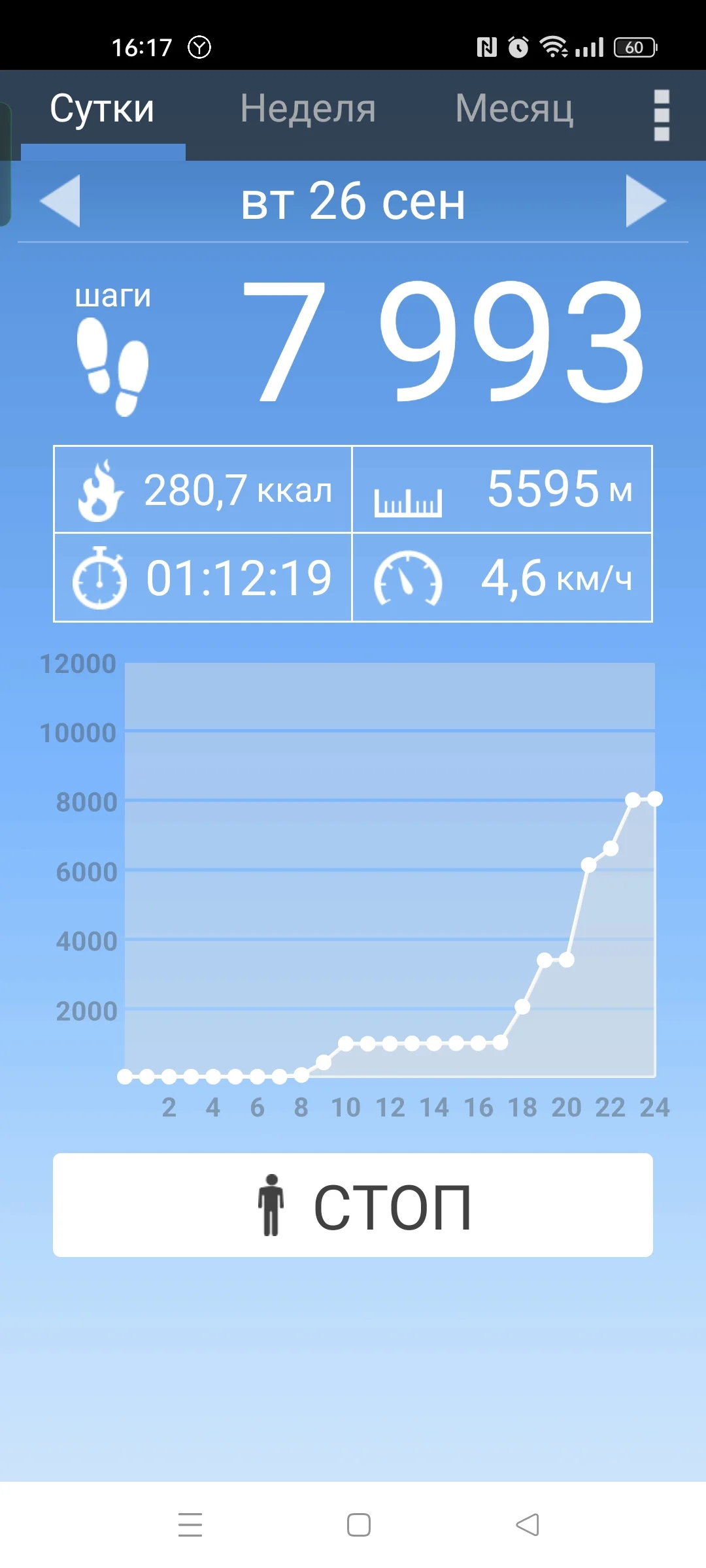Image resolution: width=706 pixels, height=1568 pixels.
Task: Open the three-dot overflow menu
Action: tap(662, 115)
